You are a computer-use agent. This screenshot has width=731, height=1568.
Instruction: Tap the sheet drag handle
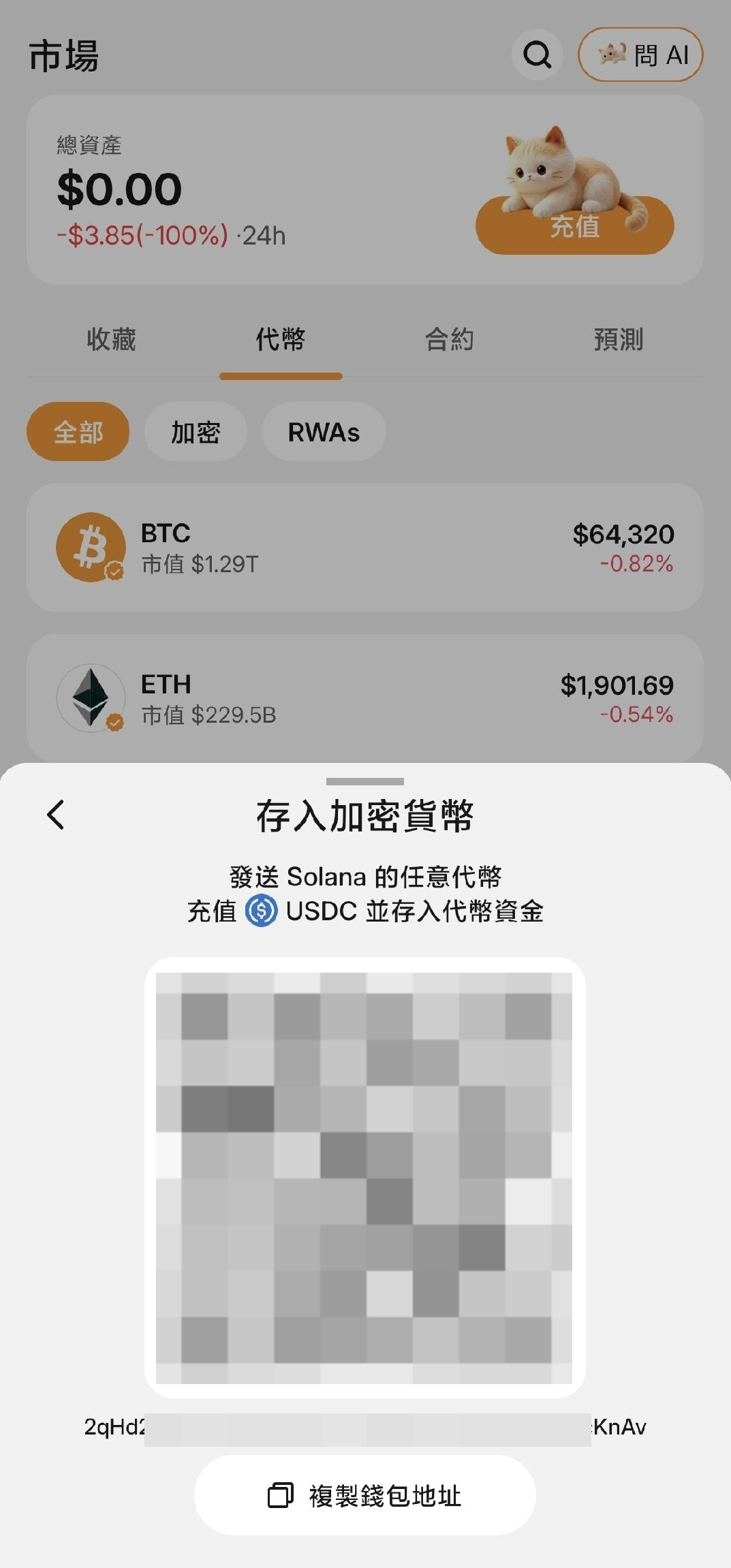tap(365, 781)
